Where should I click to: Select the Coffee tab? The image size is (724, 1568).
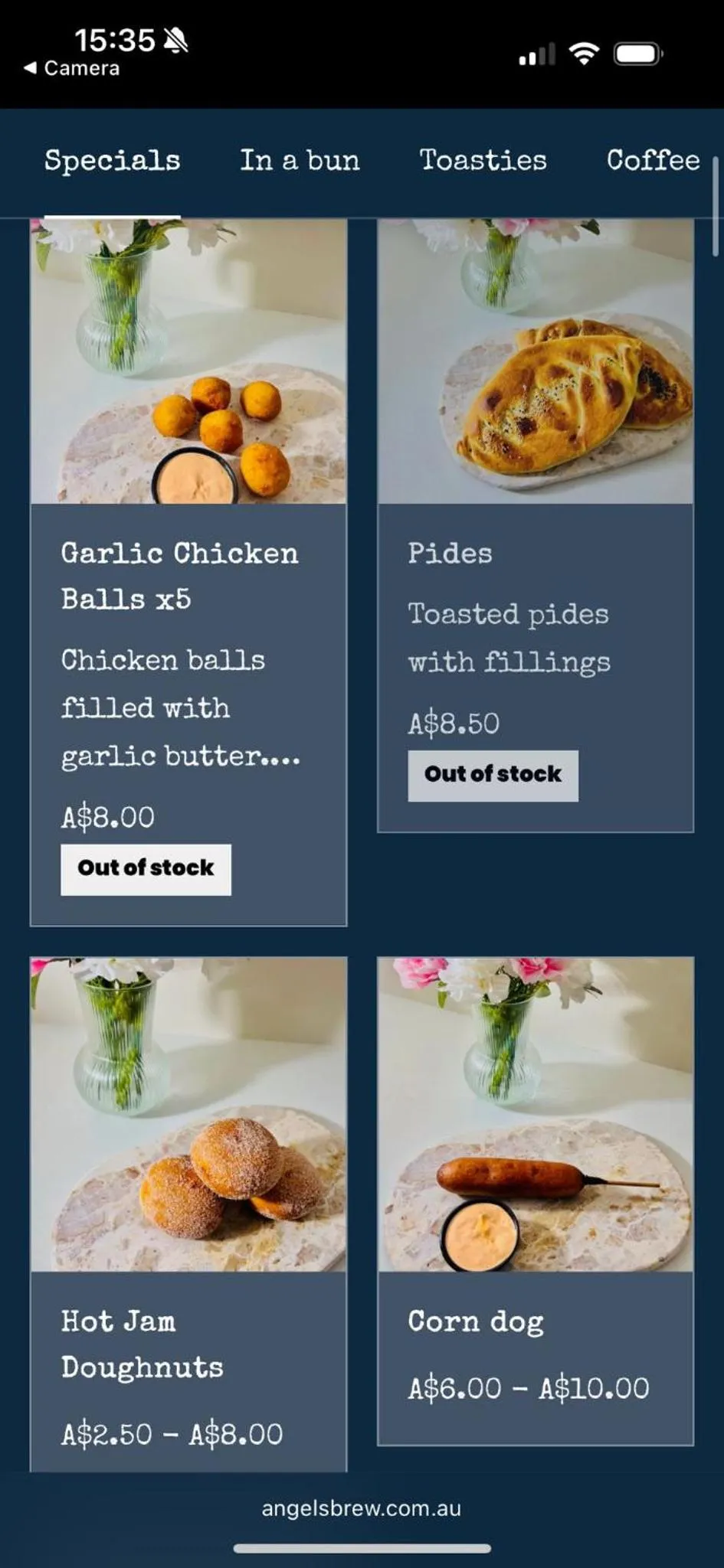pos(653,161)
